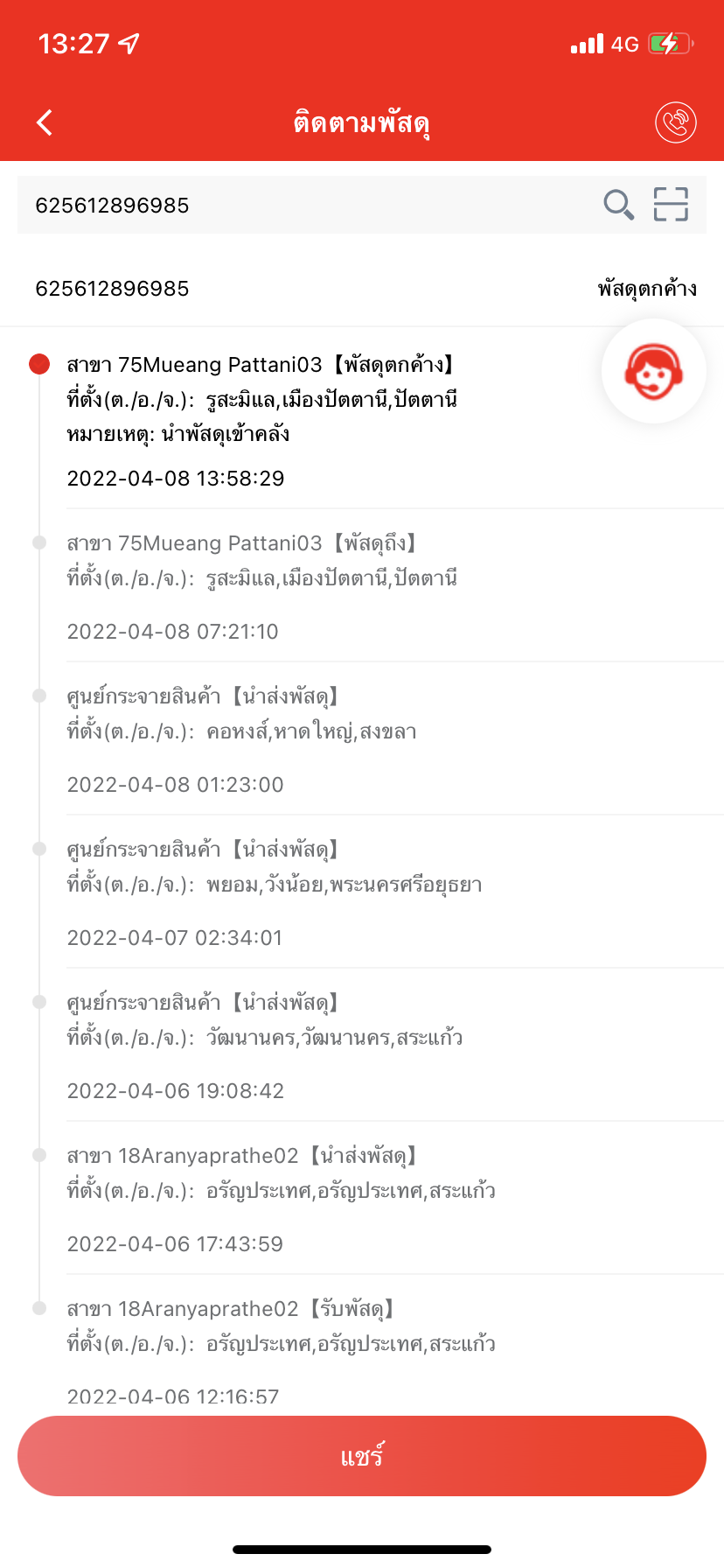Go back from parcel tracking
The width and height of the screenshot is (724, 1568).
point(45,122)
